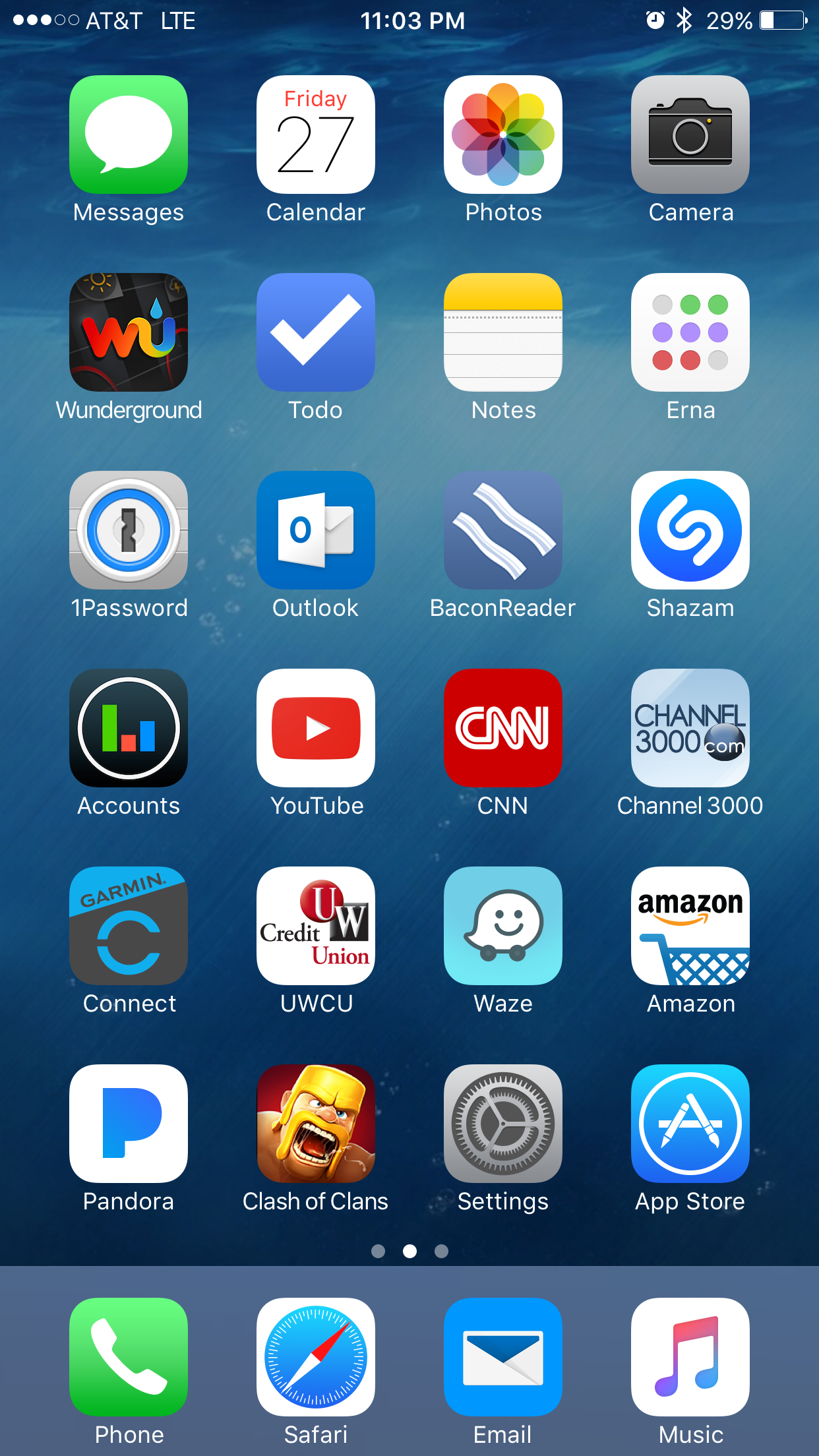Open the Amazon app

click(690, 926)
